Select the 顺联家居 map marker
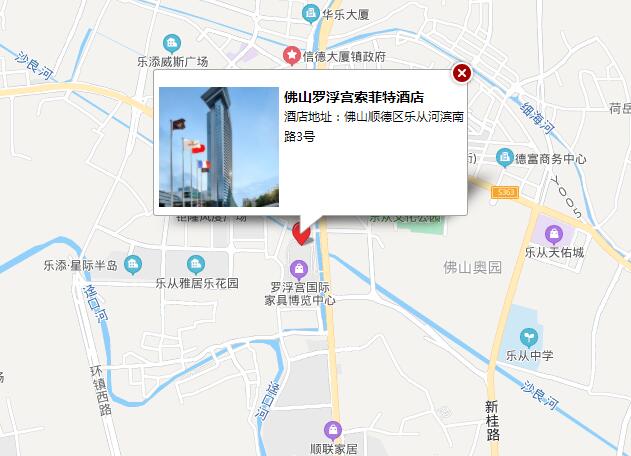Screen dimensions: 631x456 334,431
